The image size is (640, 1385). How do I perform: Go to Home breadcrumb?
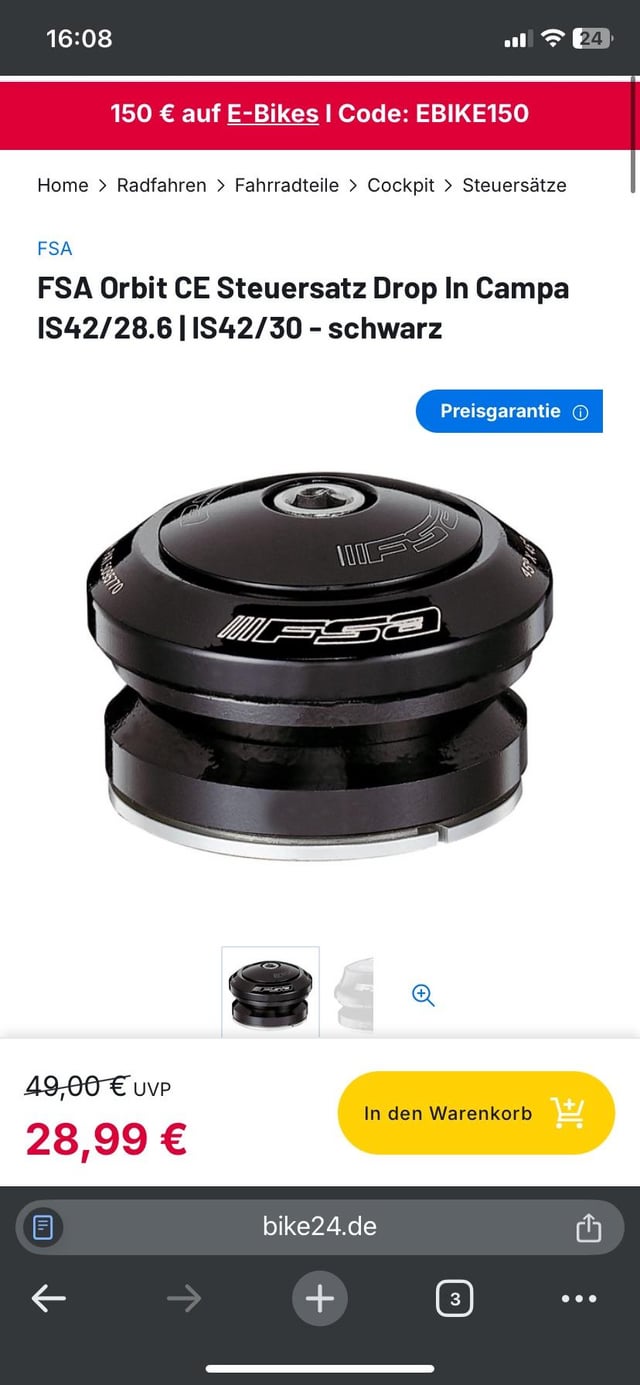pyautogui.click(x=62, y=185)
